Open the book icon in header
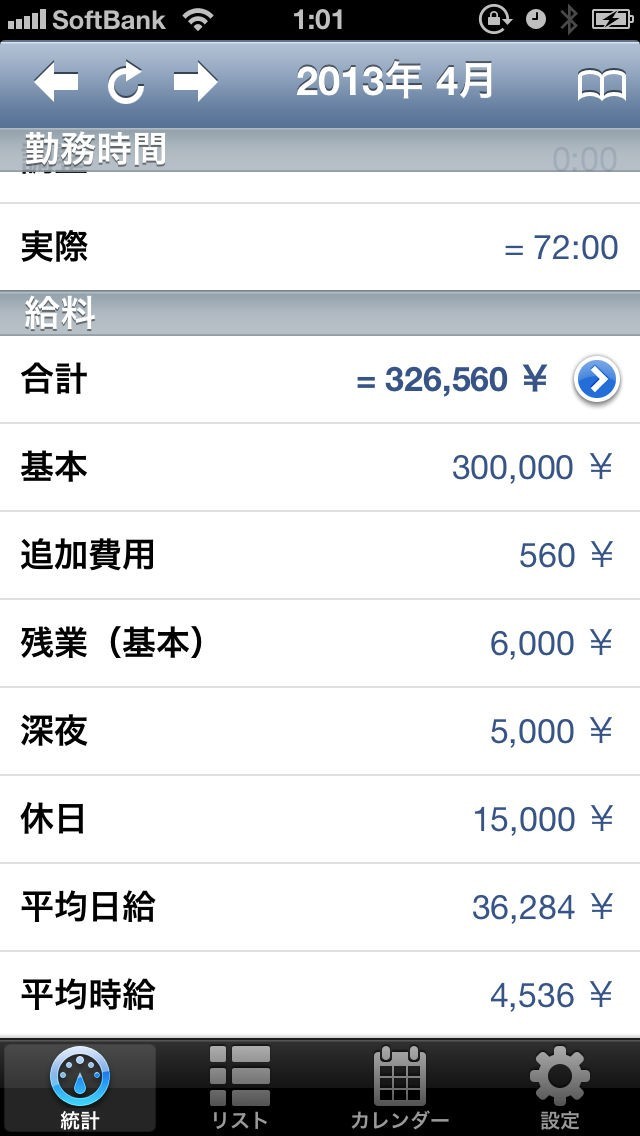This screenshot has height=1136, width=640. (x=601, y=85)
